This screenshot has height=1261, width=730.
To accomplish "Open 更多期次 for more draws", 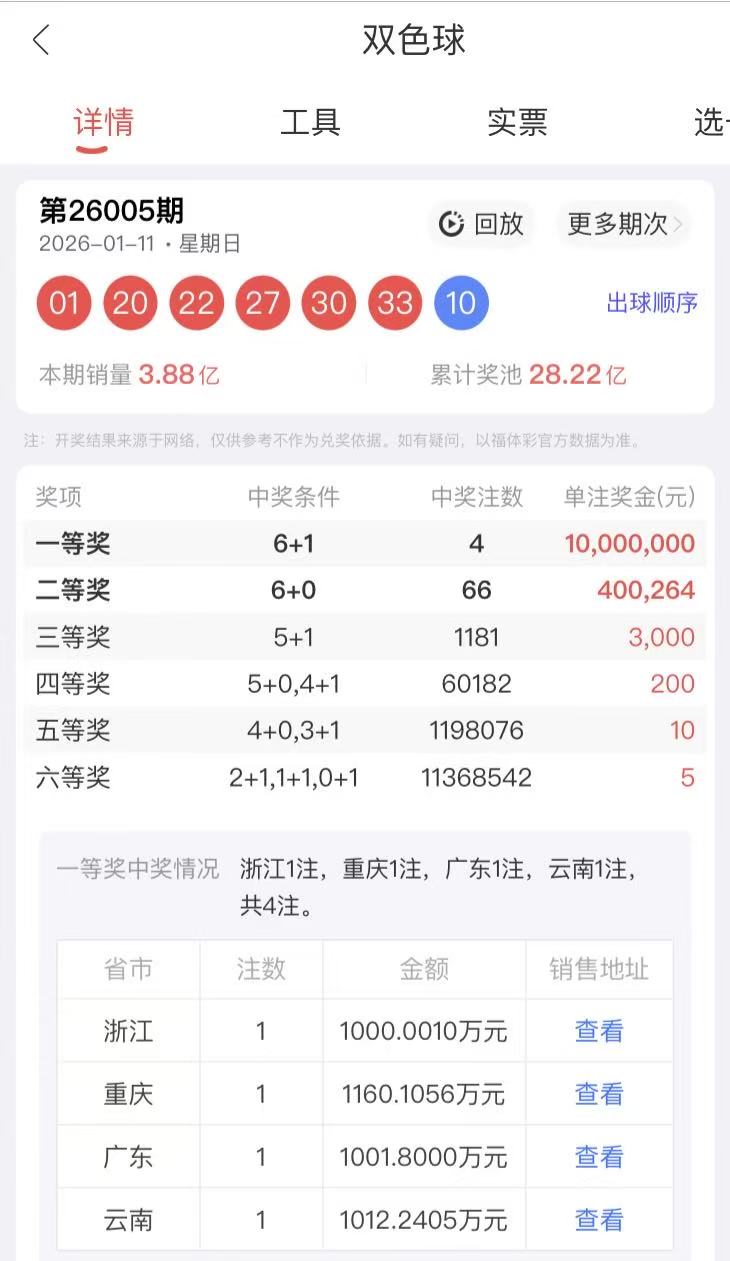I will tap(624, 224).
